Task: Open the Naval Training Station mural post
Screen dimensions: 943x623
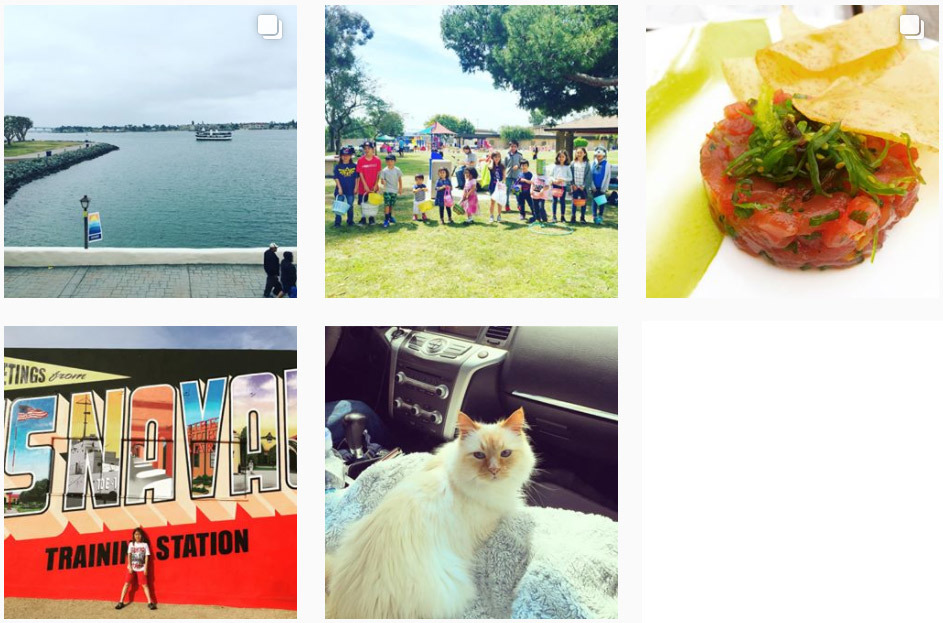Action: point(150,472)
